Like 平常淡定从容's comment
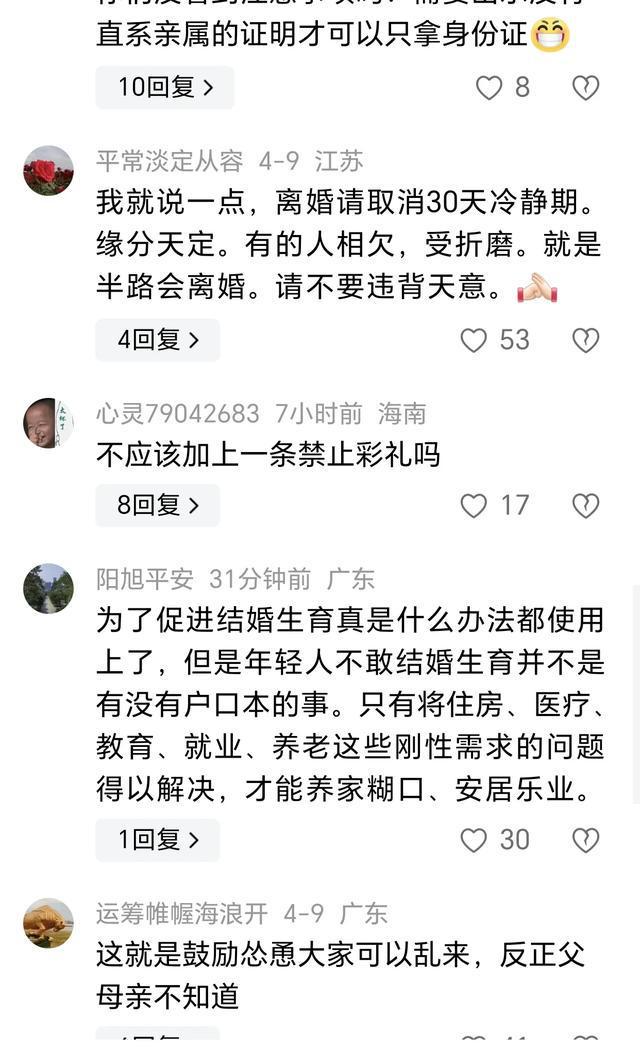This screenshot has width=640, height=1051. [474, 340]
